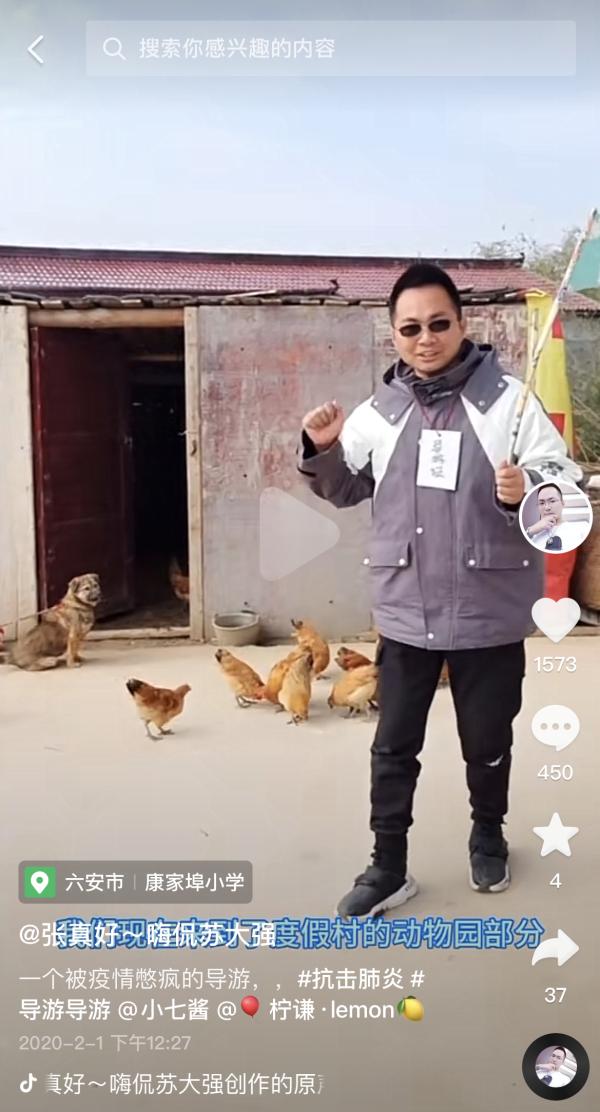The width and height of the screenshot is (600, 1112).
Task: Open the original sound track title
Action: pyautogui.click(x=180, y=1083)
